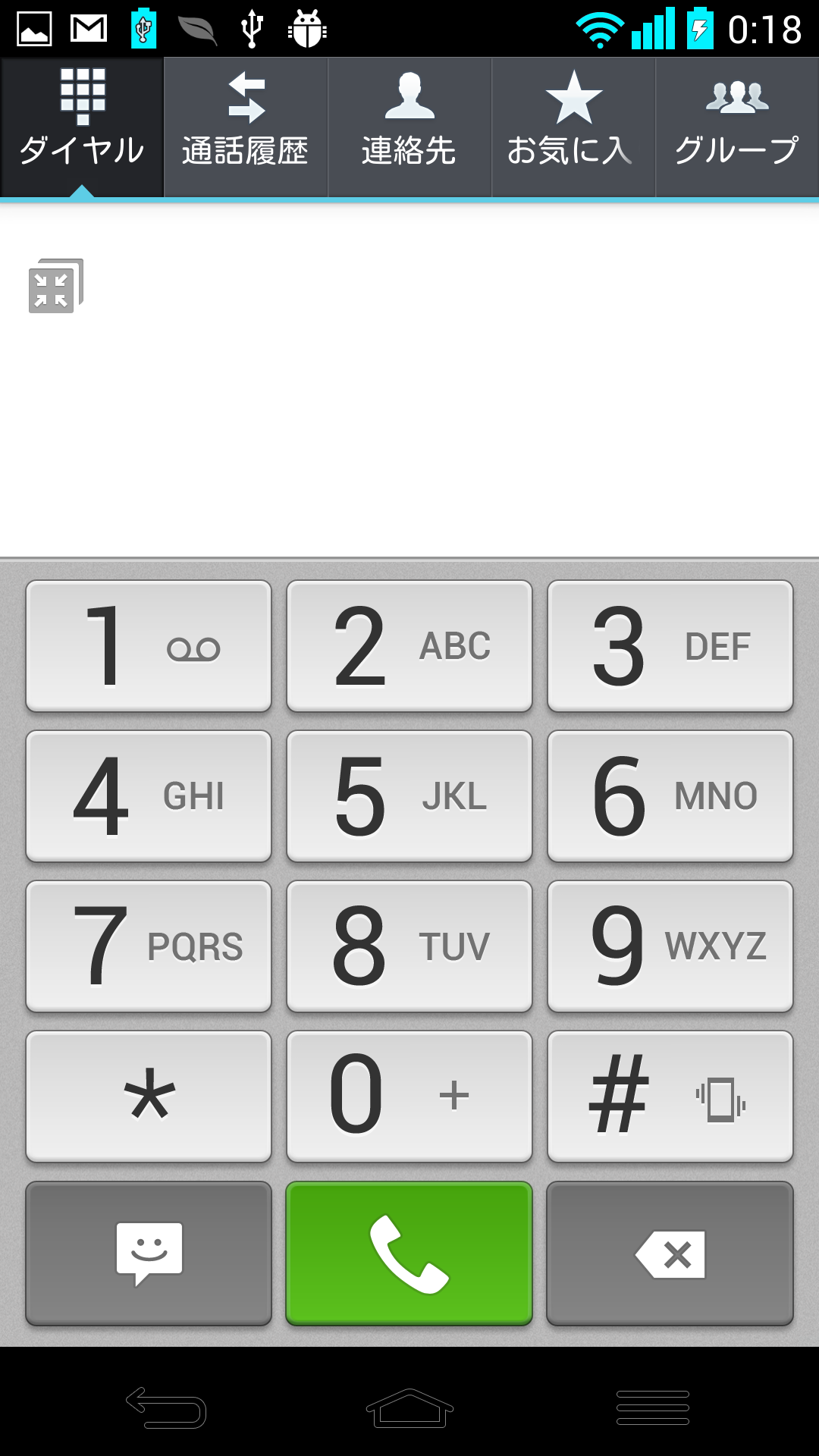819x1456 pixels.
Task: Enter the star key
Action: [149, 1097]
